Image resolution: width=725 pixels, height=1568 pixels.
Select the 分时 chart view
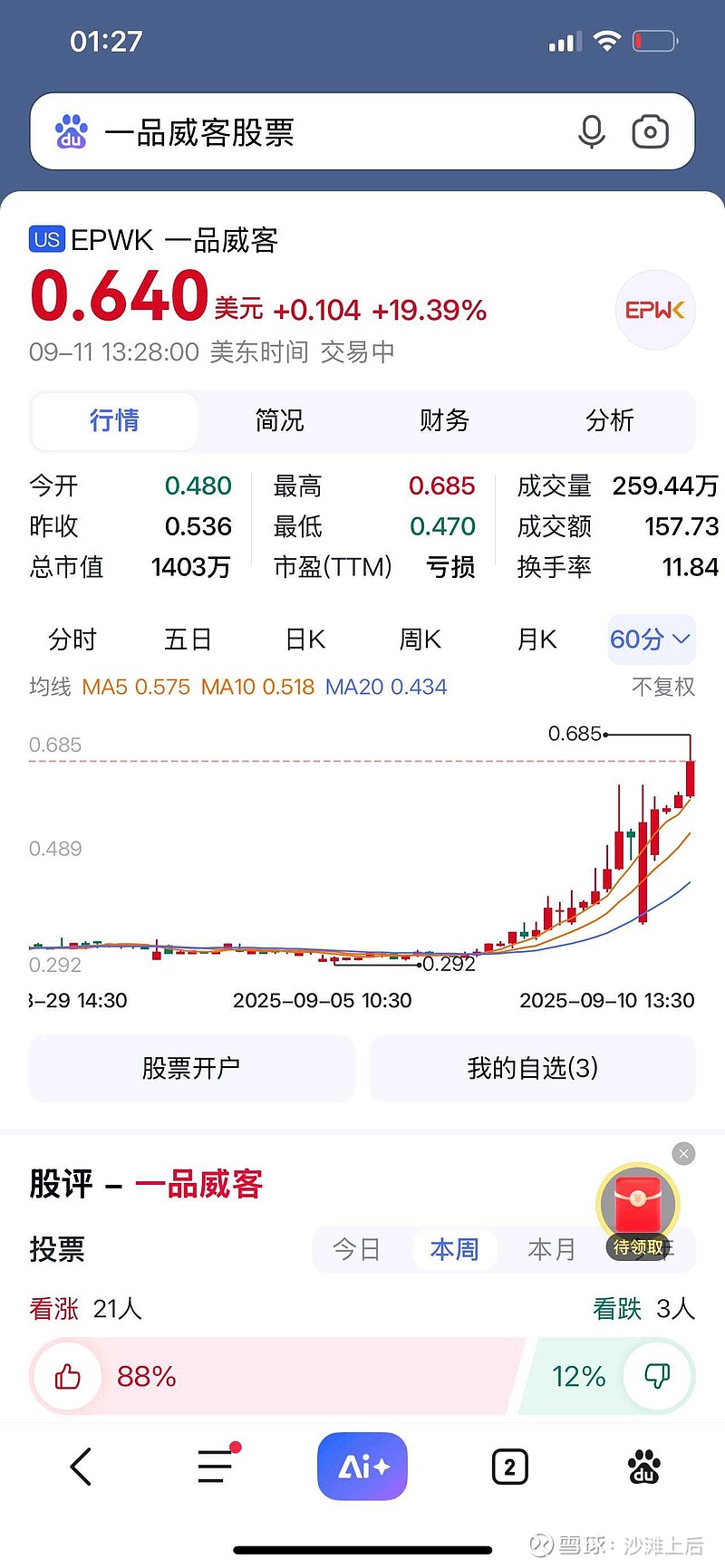72,640
